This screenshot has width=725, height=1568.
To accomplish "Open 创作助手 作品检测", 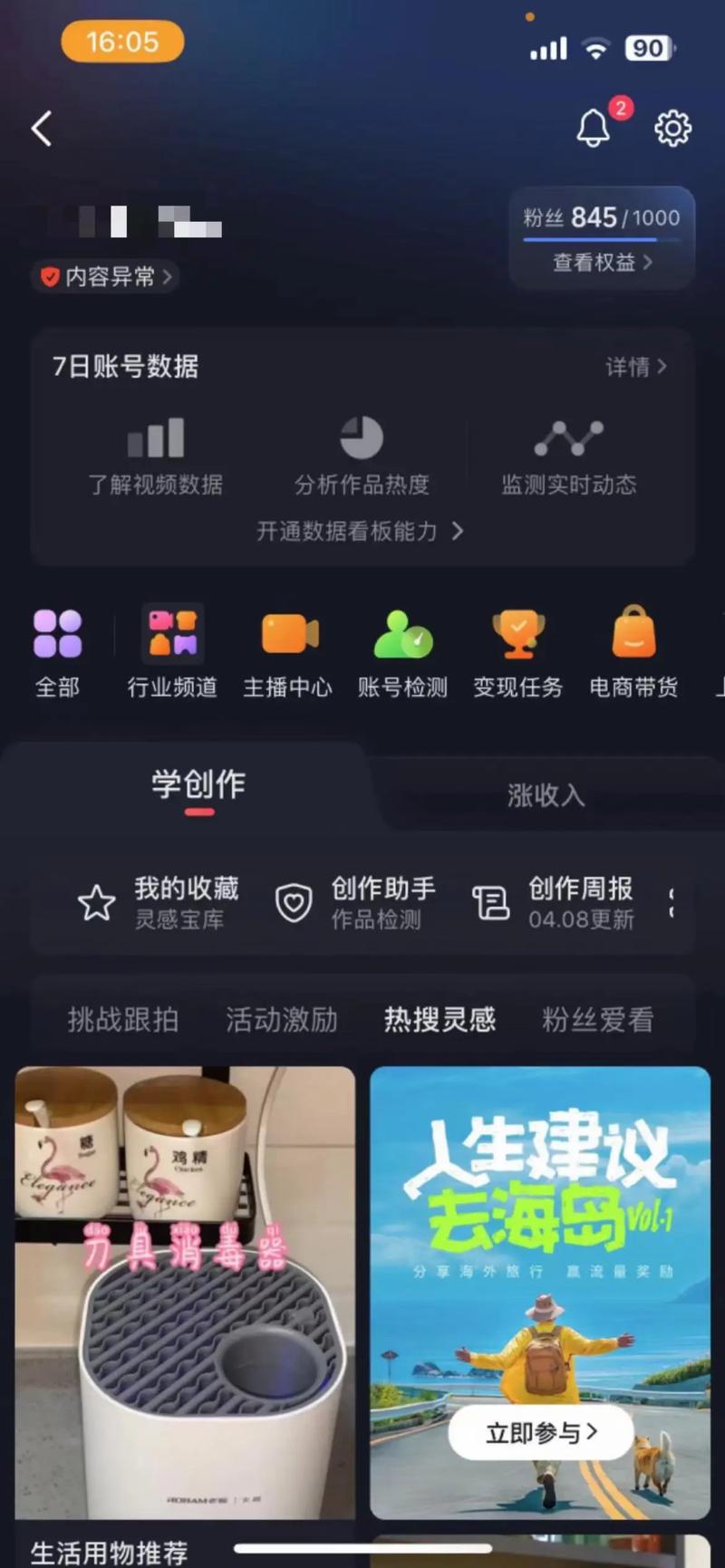I will coord(355,902).
